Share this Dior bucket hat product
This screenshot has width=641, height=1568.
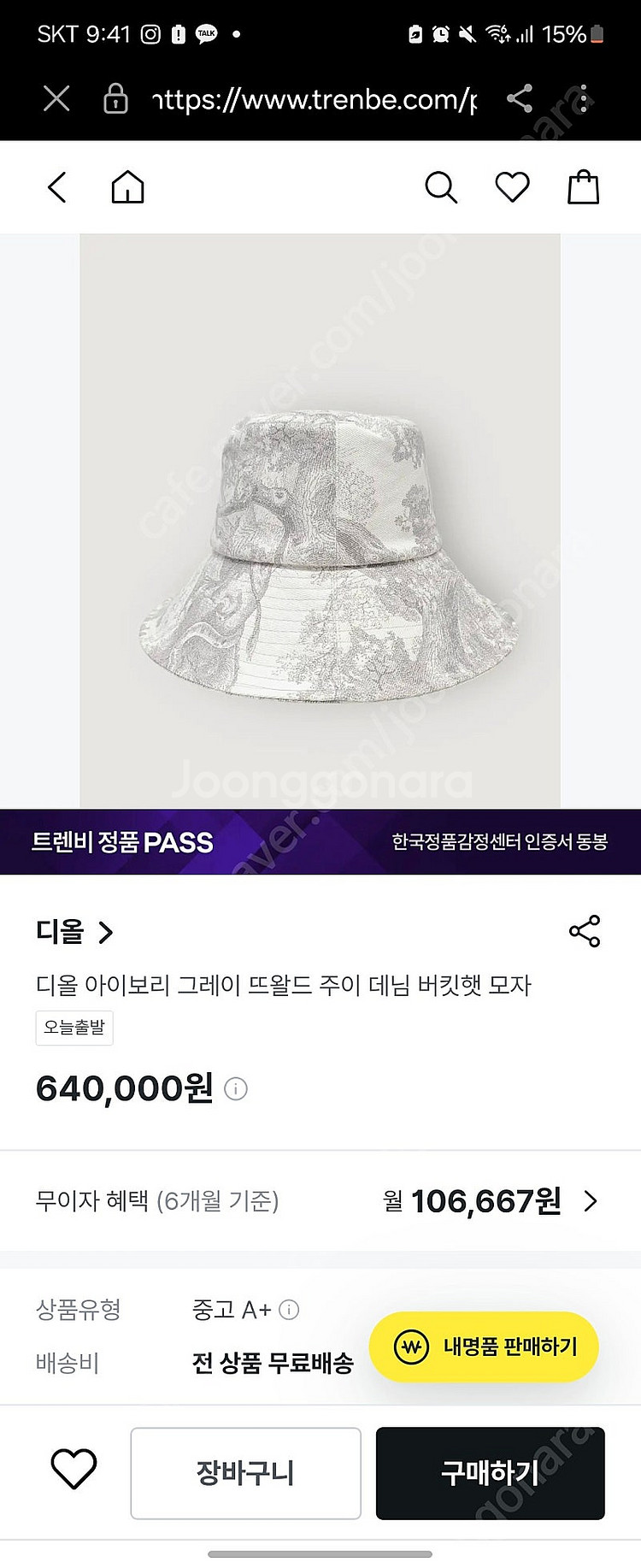[x=585, y=931]
